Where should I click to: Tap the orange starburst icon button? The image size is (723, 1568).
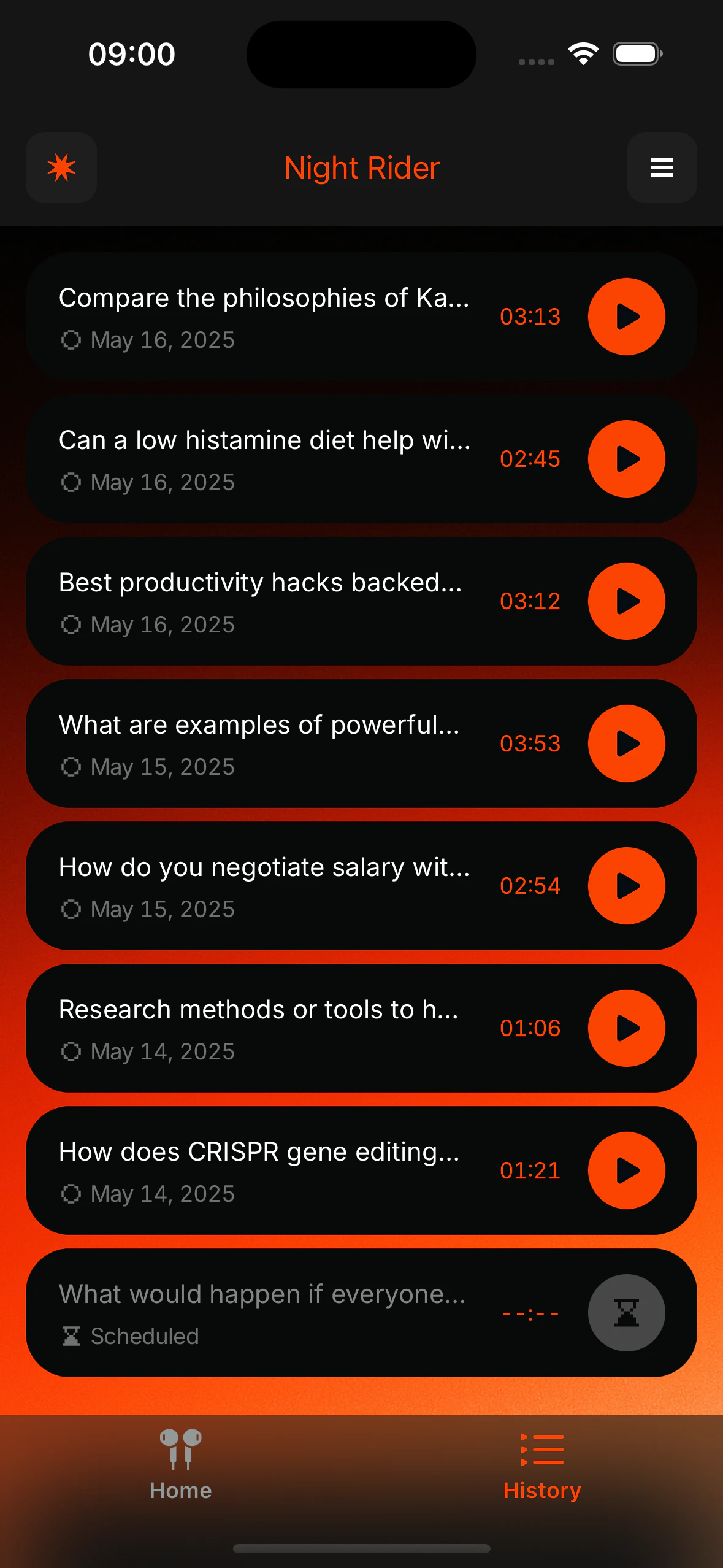[61, 167]
